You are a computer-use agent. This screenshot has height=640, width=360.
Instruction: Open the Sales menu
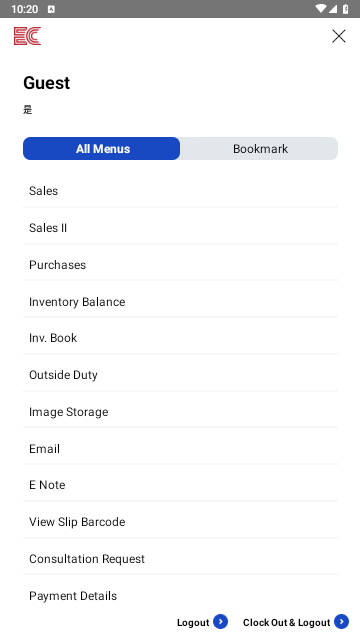[x=180, y=191]
